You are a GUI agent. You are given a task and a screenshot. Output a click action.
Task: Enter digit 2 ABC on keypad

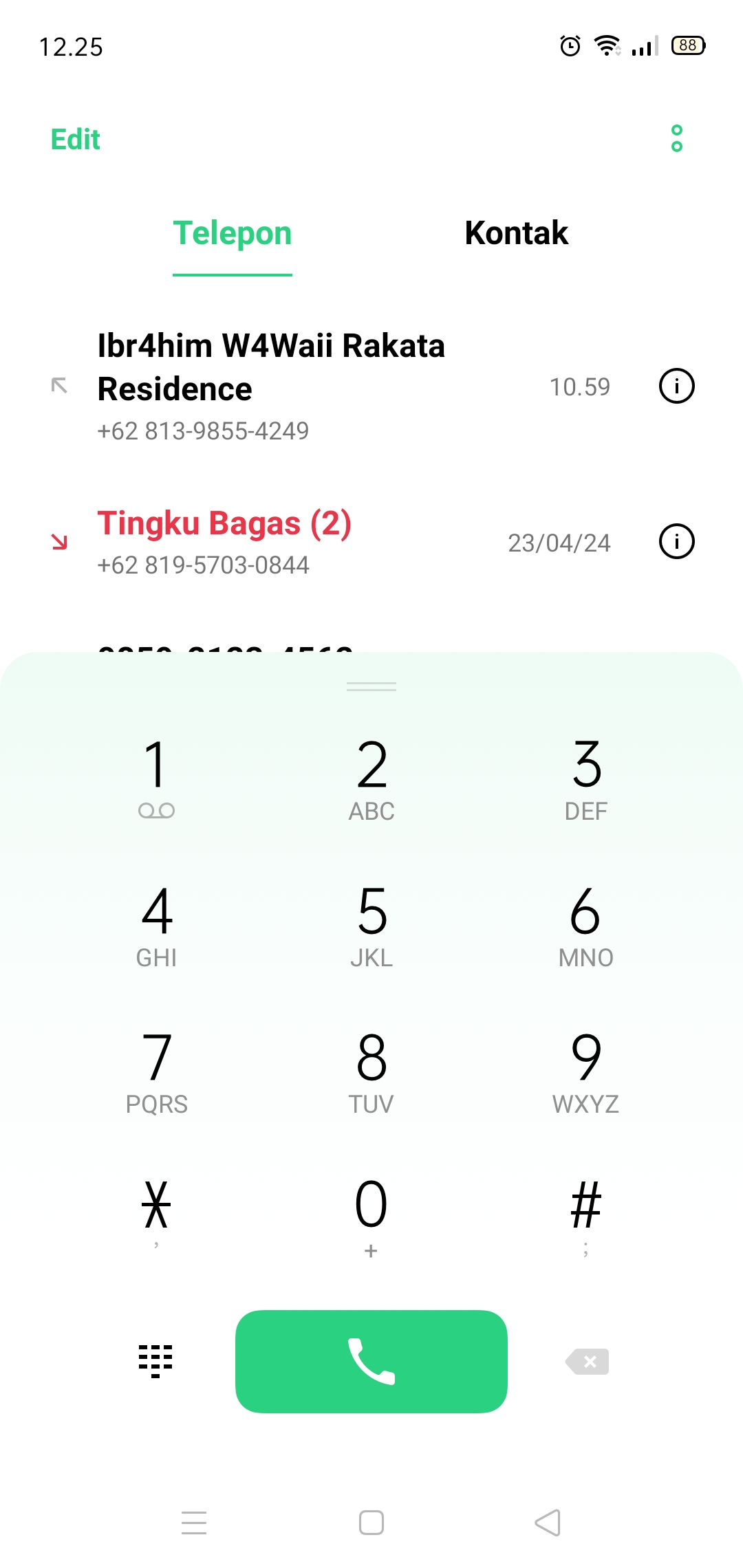pos(371,777)
